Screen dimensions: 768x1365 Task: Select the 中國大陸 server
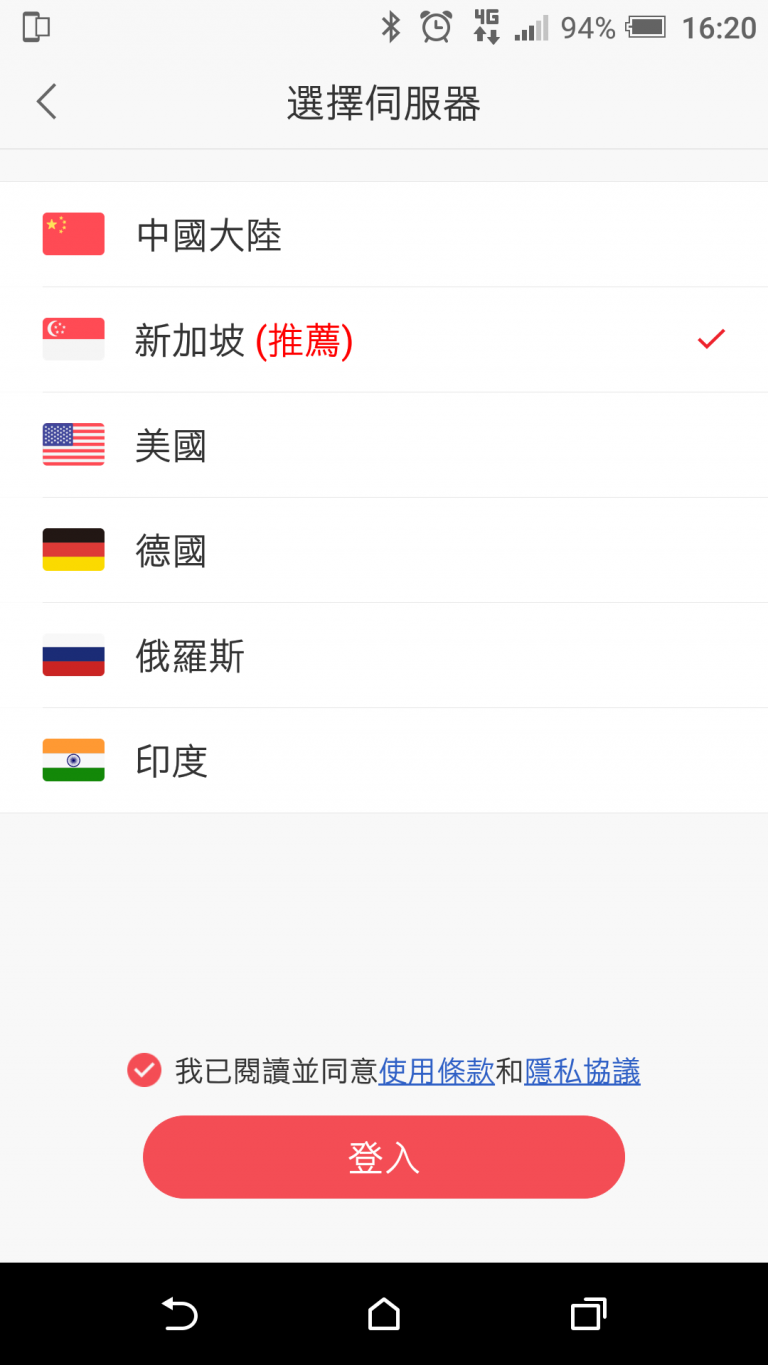point(384,234)
